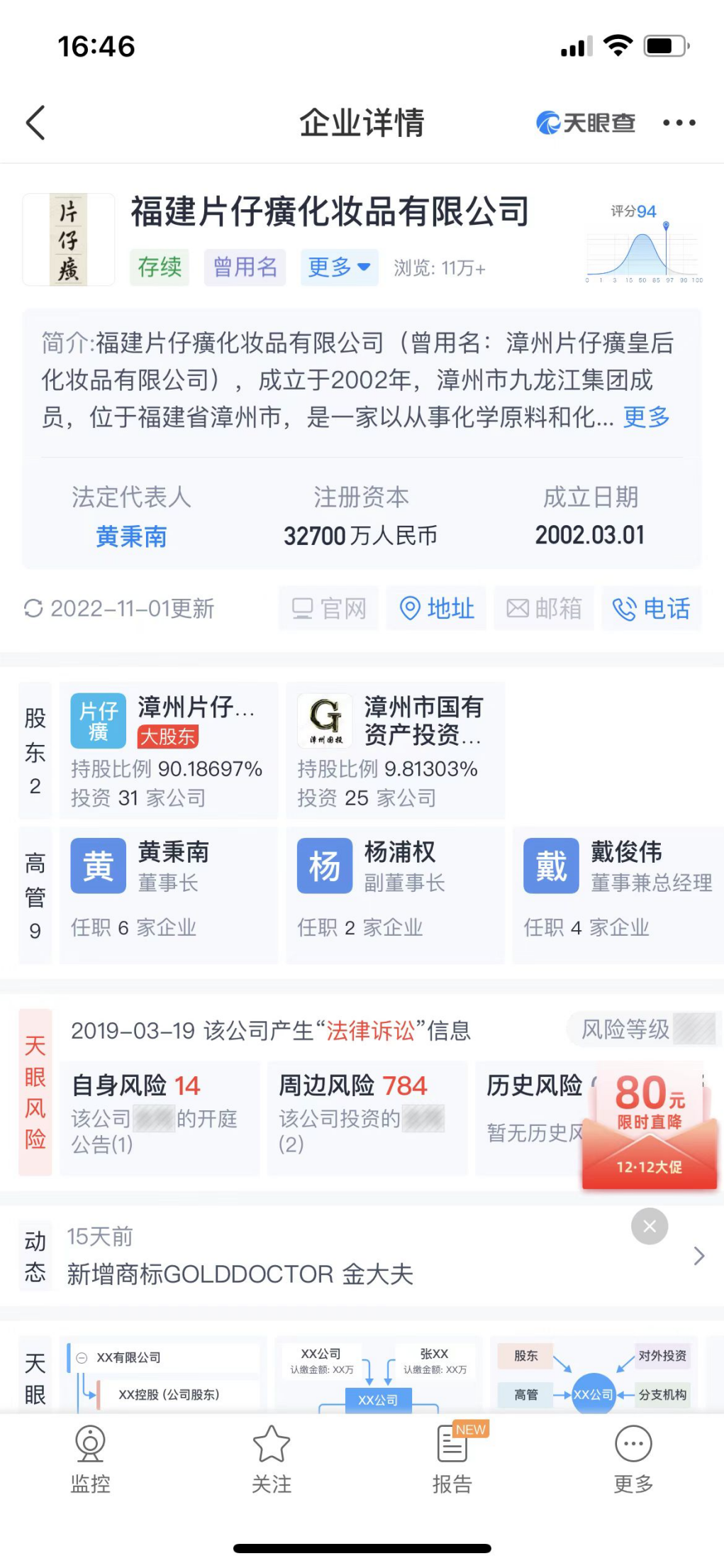Open the 官网 button
This screenshot has width=724, height=1568.
coord(328,608)
